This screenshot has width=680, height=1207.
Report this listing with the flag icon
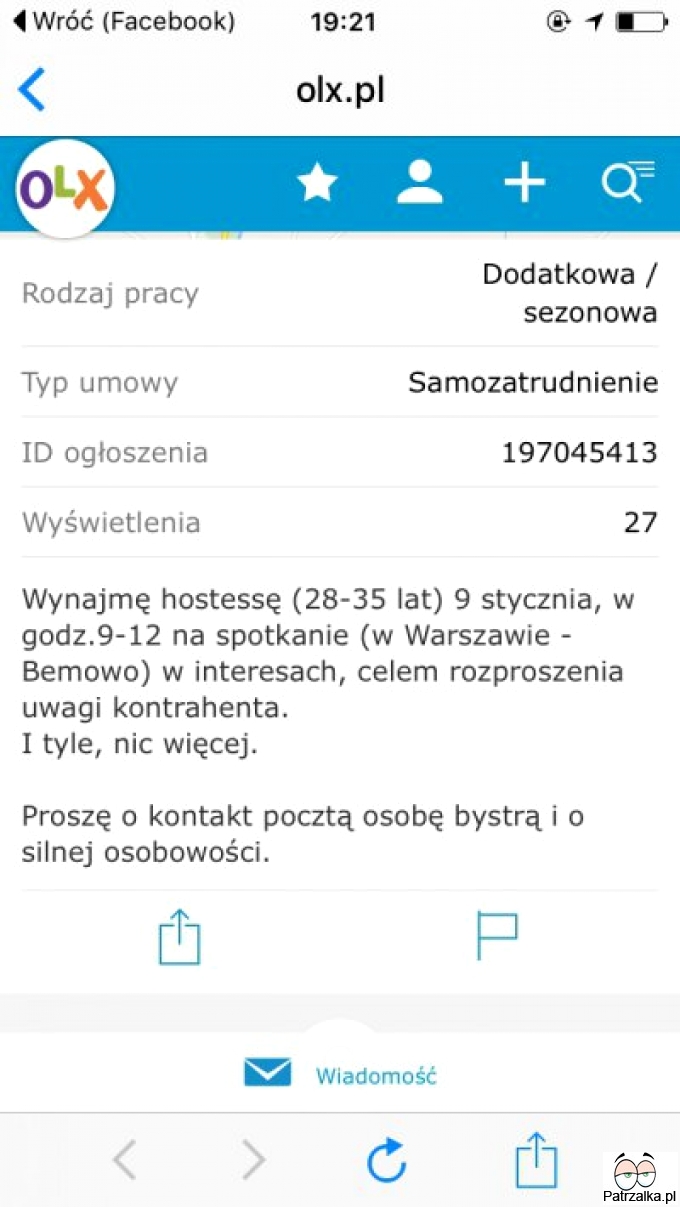(497, 937)
